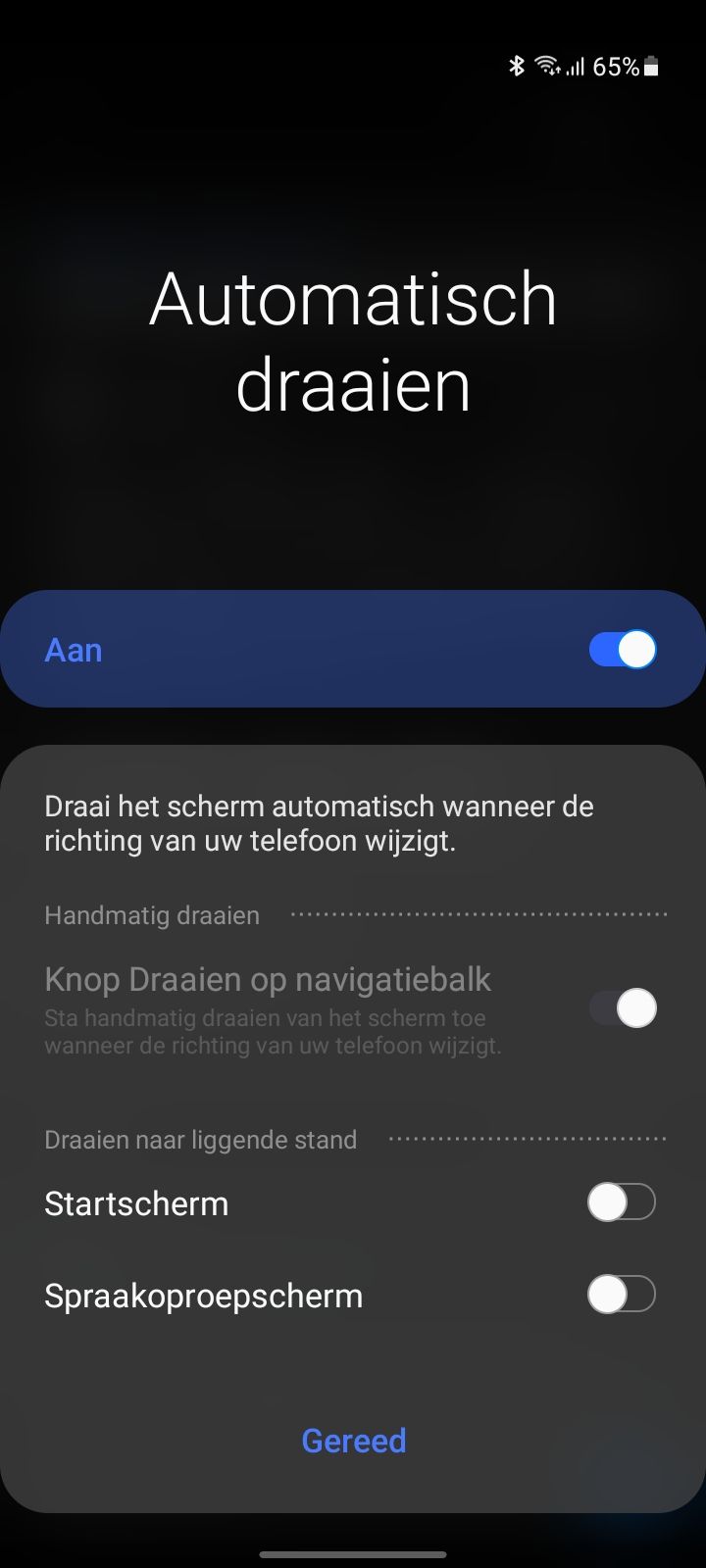Enable landscape rotation for Startscherm

click(x=621, y=1202)
